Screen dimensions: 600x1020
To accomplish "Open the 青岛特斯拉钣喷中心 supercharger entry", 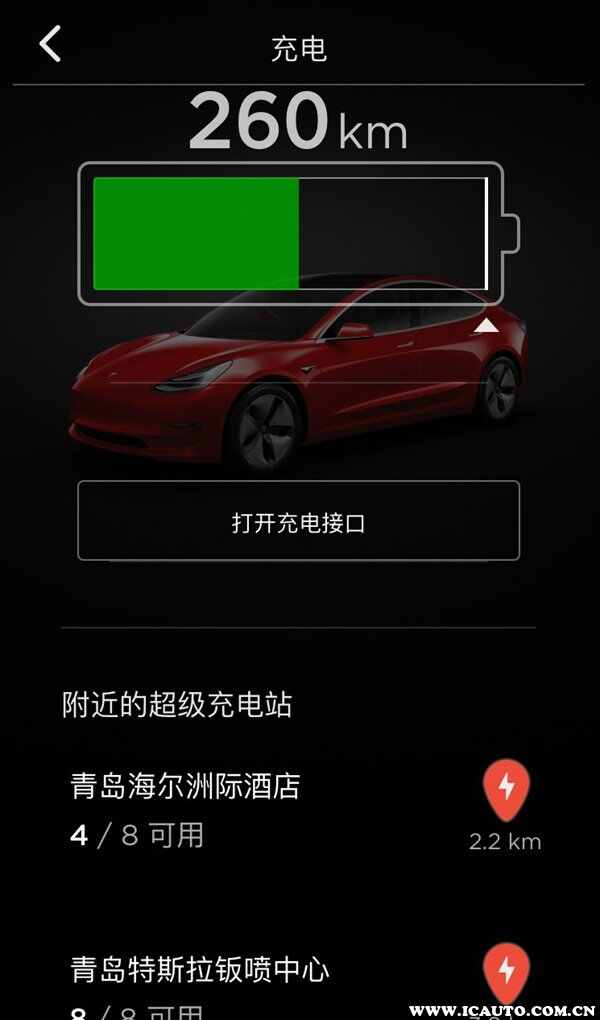I will [200, 969].
